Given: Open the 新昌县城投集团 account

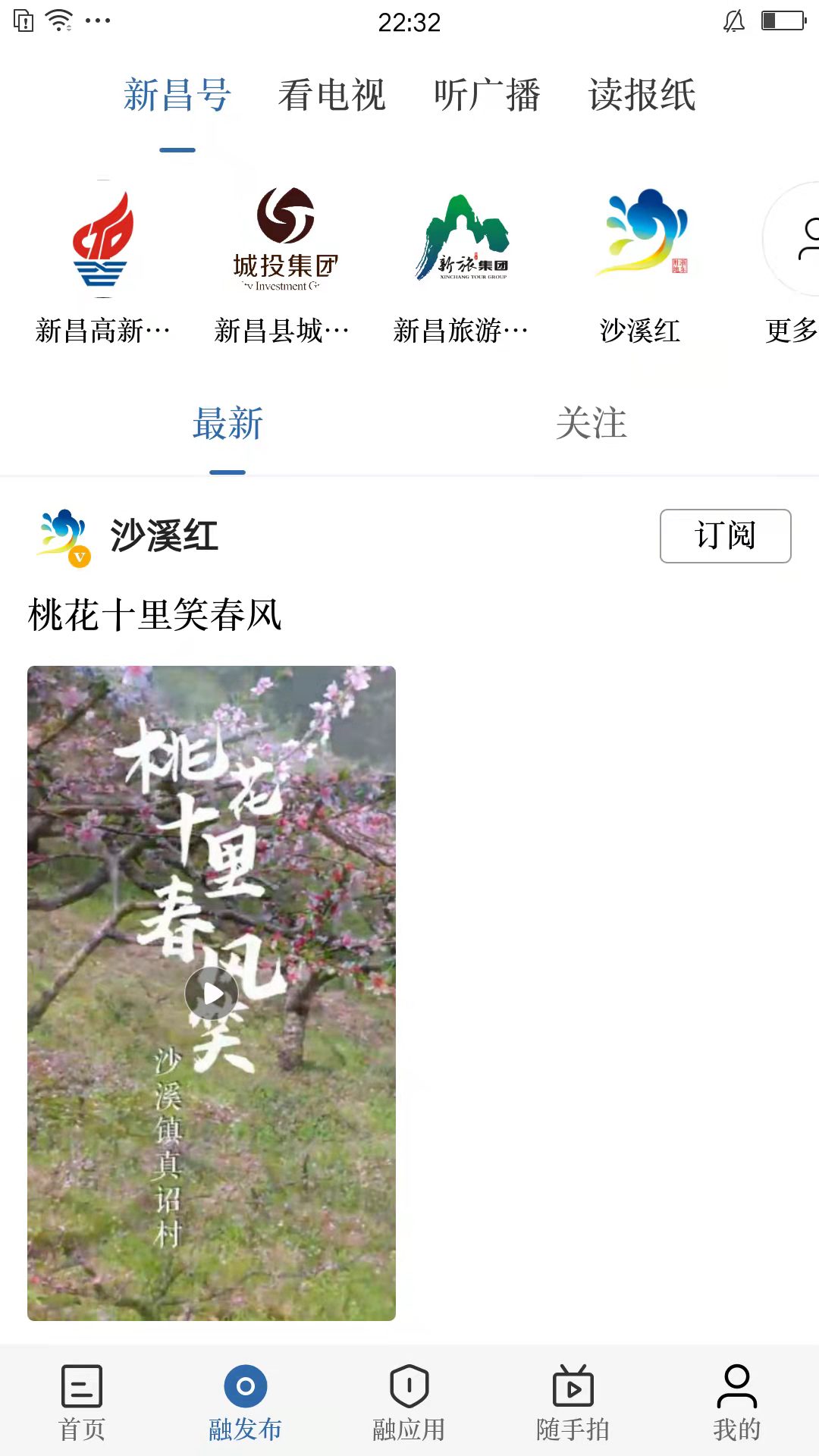Looking at the screenshot, I should (x=284, y=262).
